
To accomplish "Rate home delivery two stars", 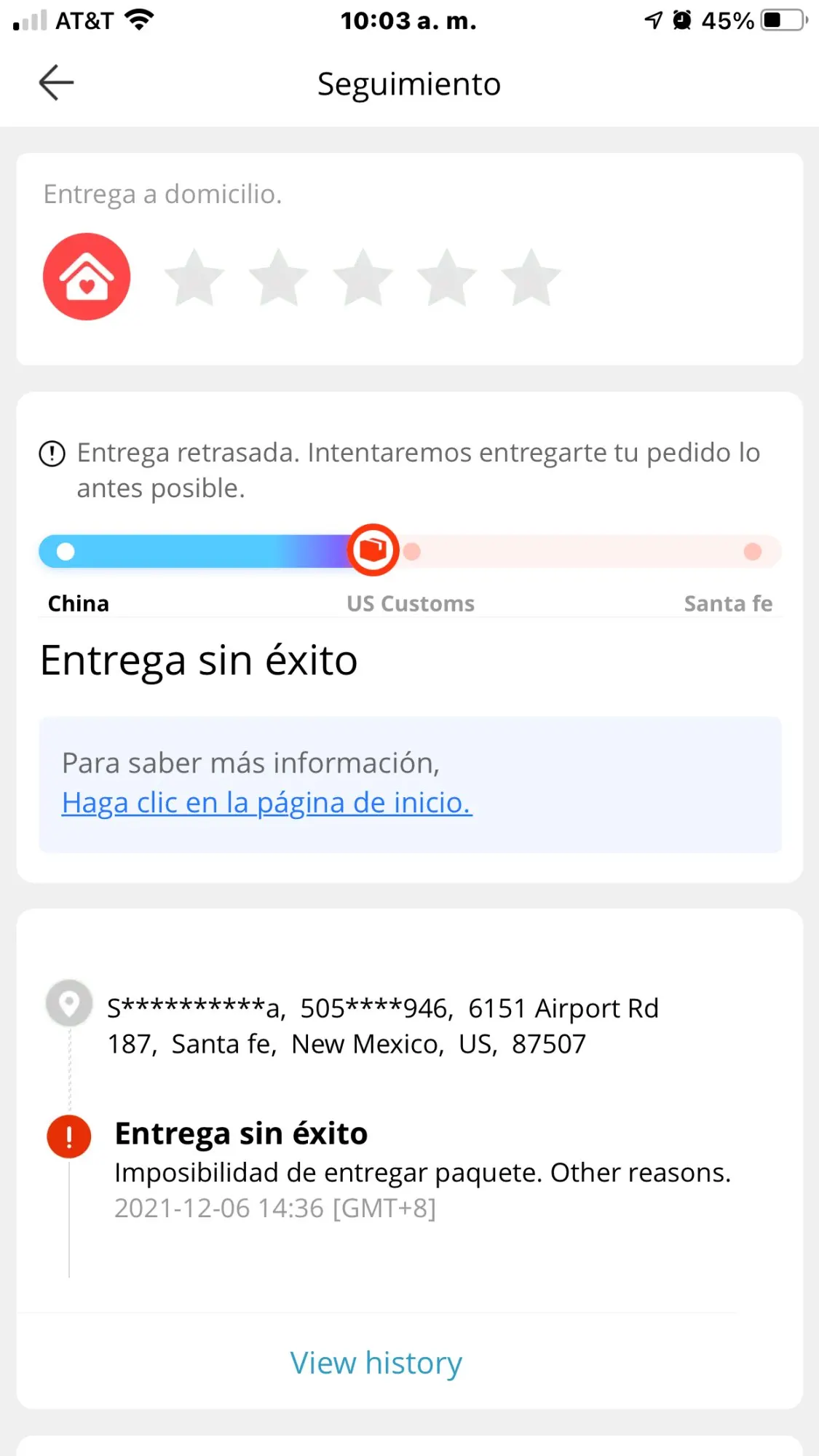I will pyautogui.click(x=279, y=278).
